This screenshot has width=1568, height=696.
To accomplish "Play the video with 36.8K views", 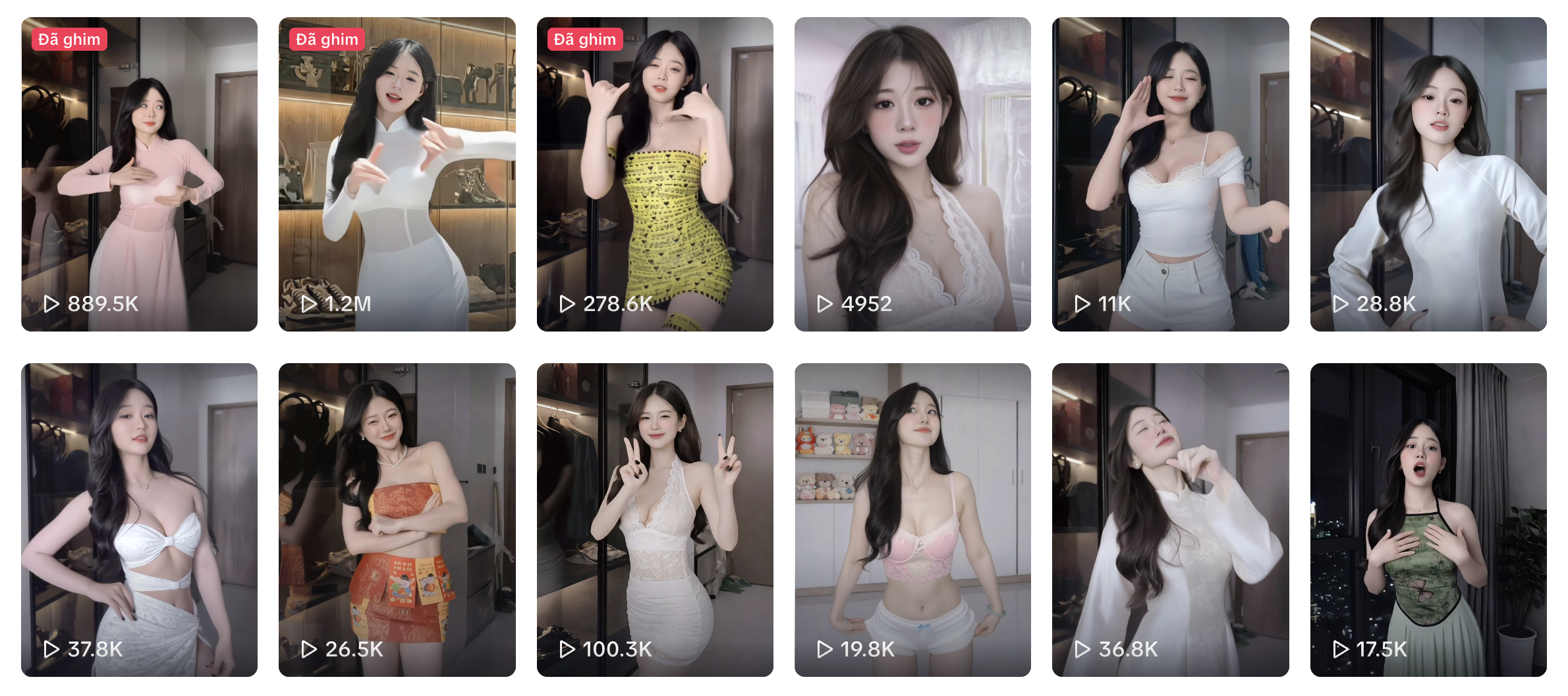I will coord(1170,519).
